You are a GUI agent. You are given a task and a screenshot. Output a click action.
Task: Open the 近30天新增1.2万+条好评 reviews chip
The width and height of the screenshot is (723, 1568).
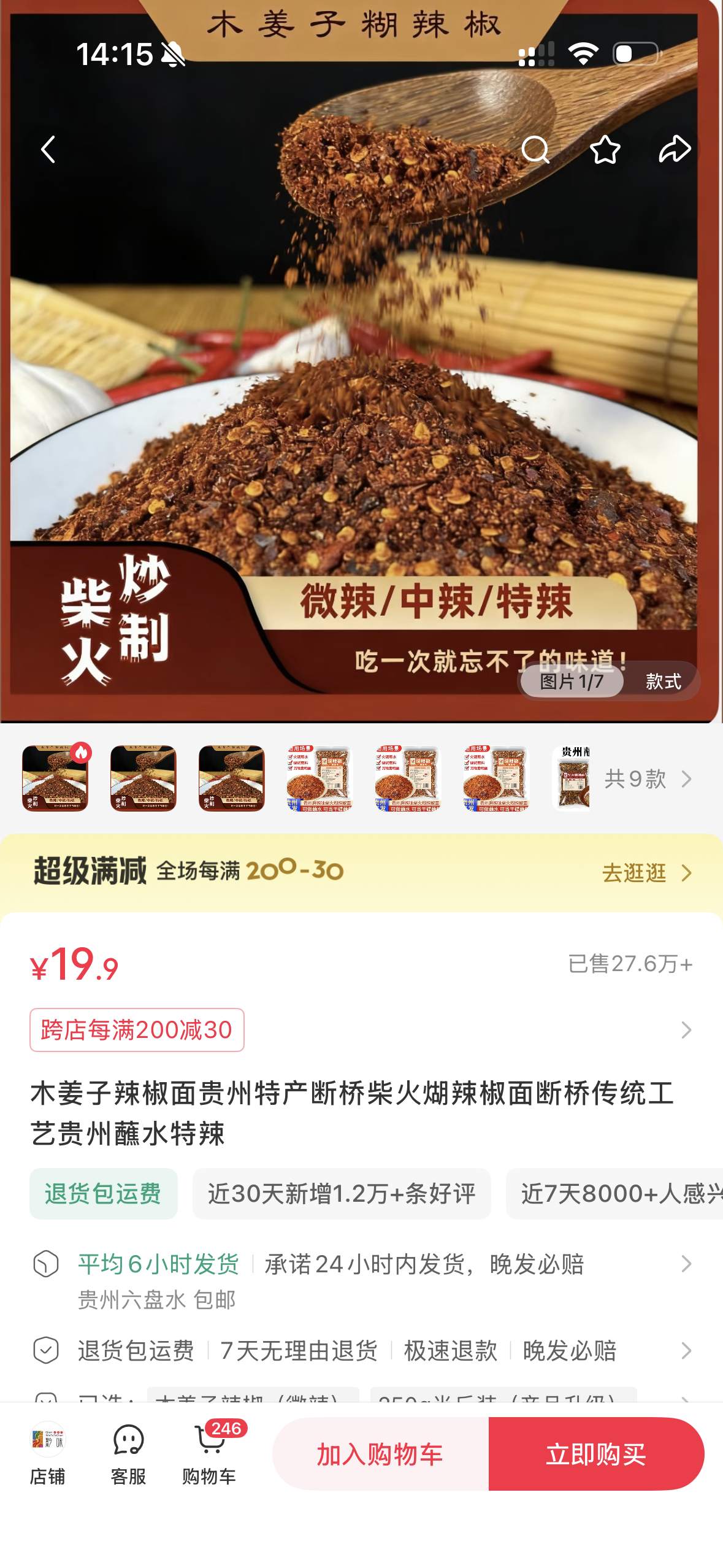click(x=341, y=1193)
